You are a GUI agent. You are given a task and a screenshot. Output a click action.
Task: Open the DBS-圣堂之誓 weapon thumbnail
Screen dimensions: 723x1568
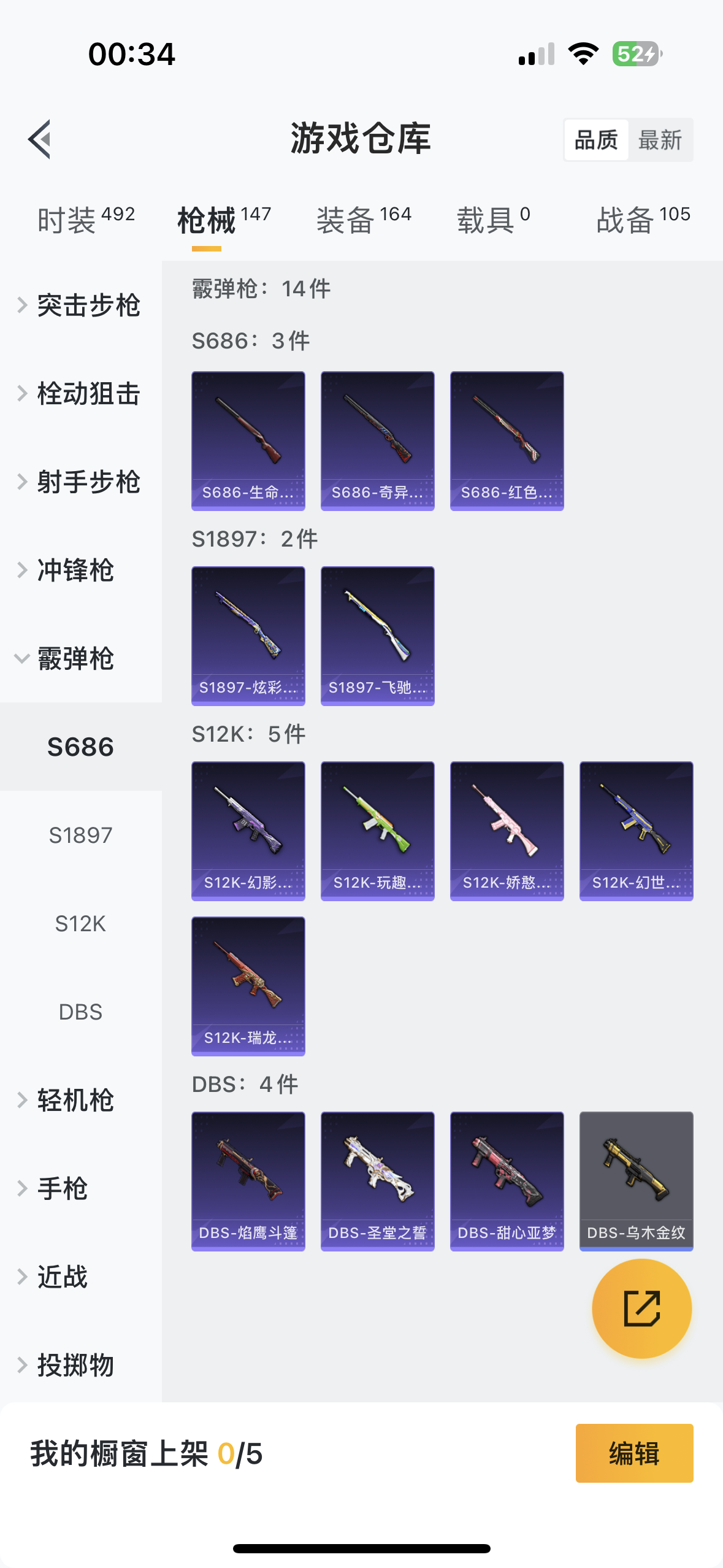377,1180
